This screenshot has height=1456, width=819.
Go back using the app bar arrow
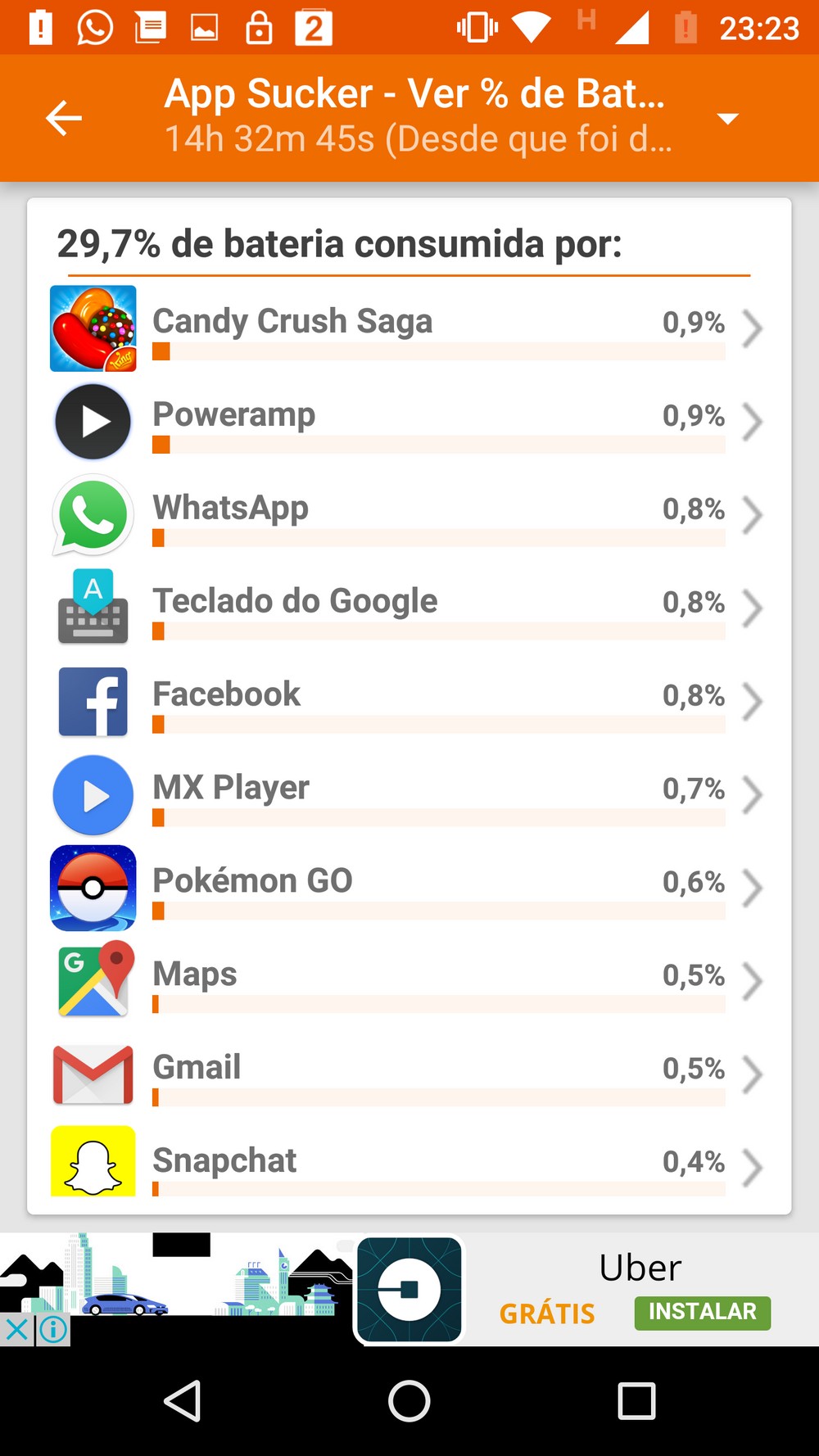point(63,118)
